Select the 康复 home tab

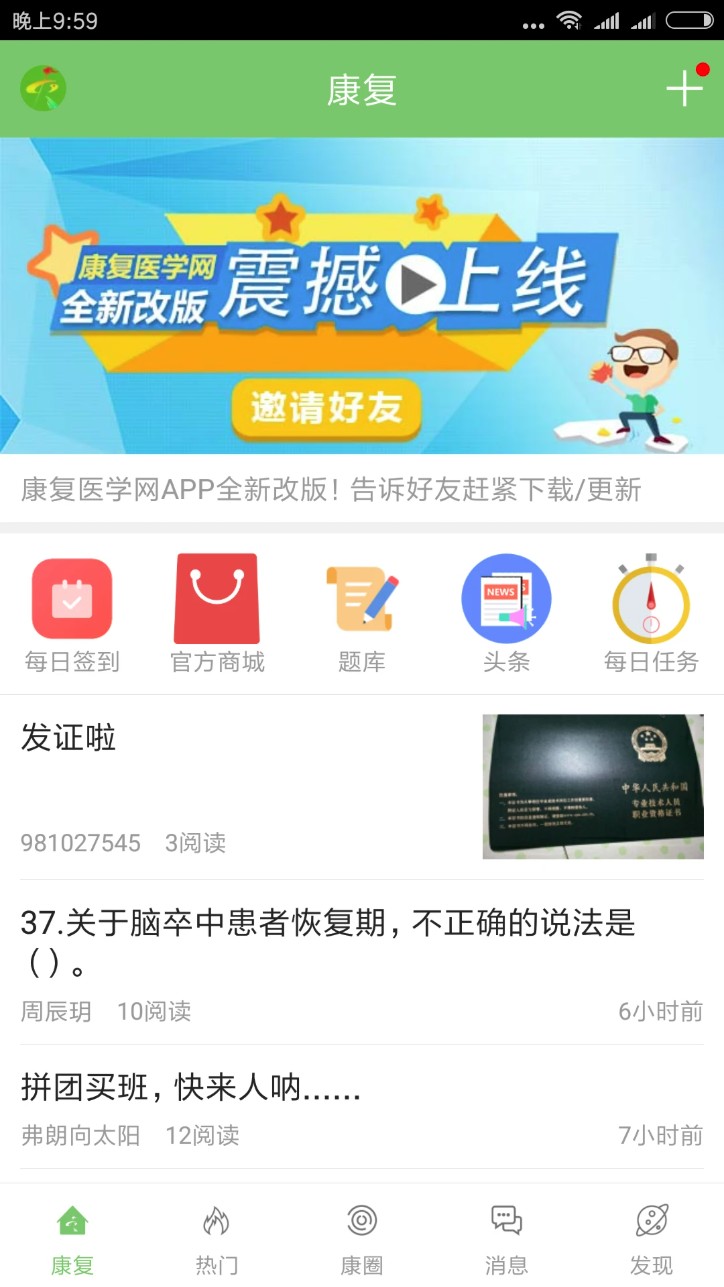[72, 1238]
